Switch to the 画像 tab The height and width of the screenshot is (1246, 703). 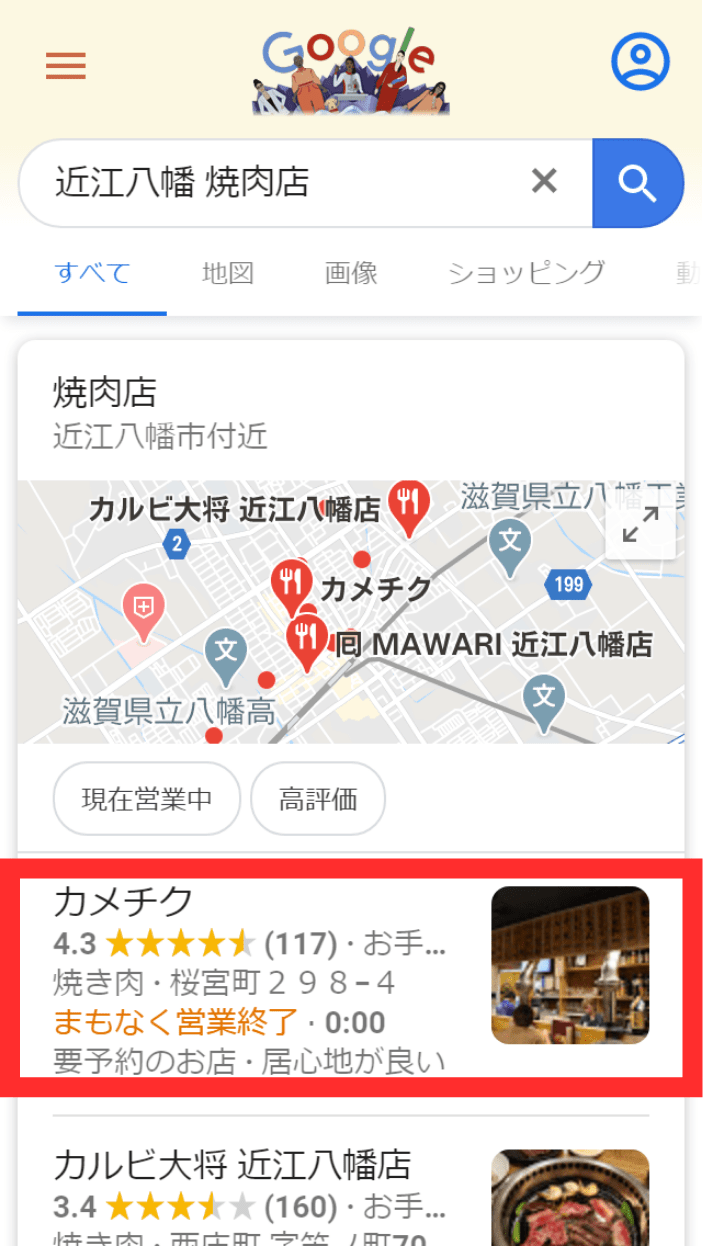[350, 272]
